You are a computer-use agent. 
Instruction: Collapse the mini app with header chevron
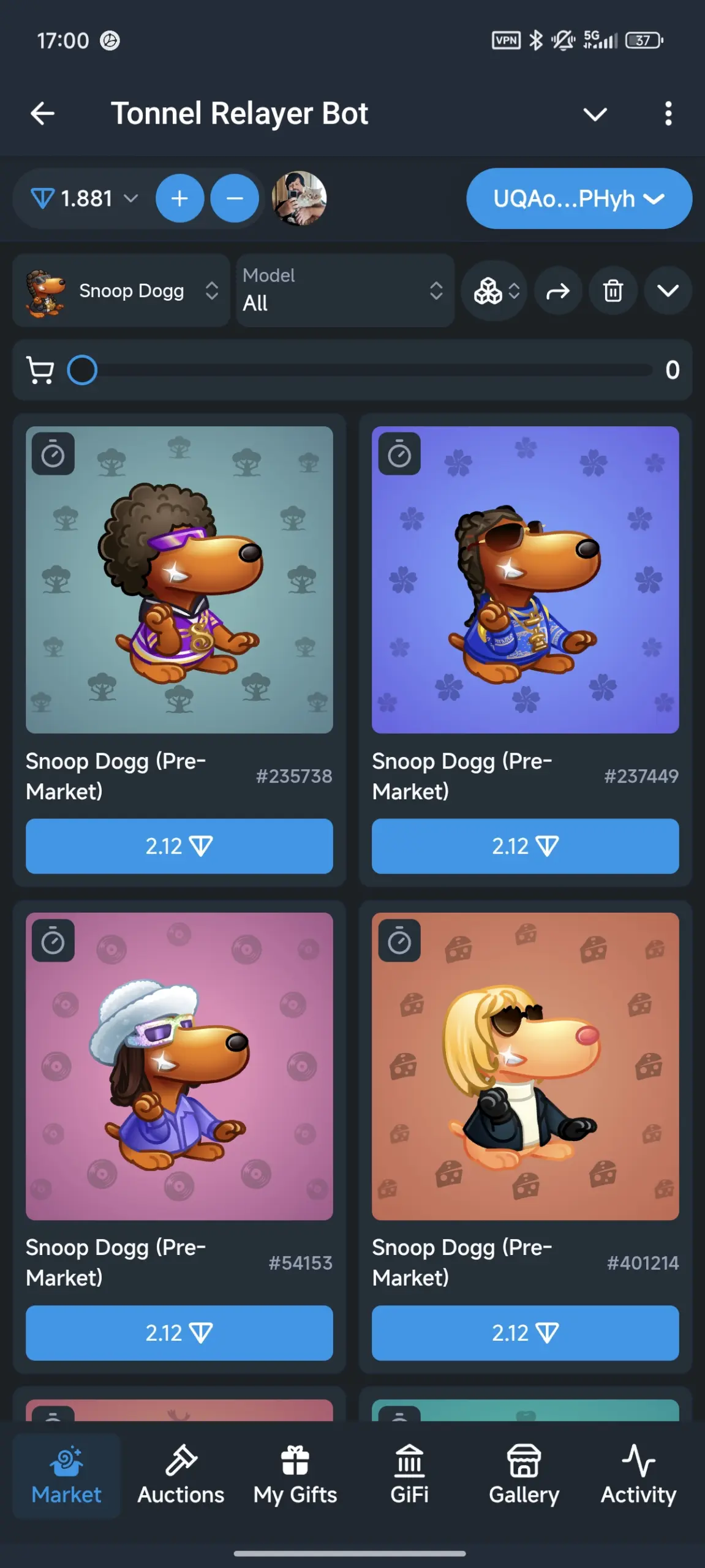594,114
